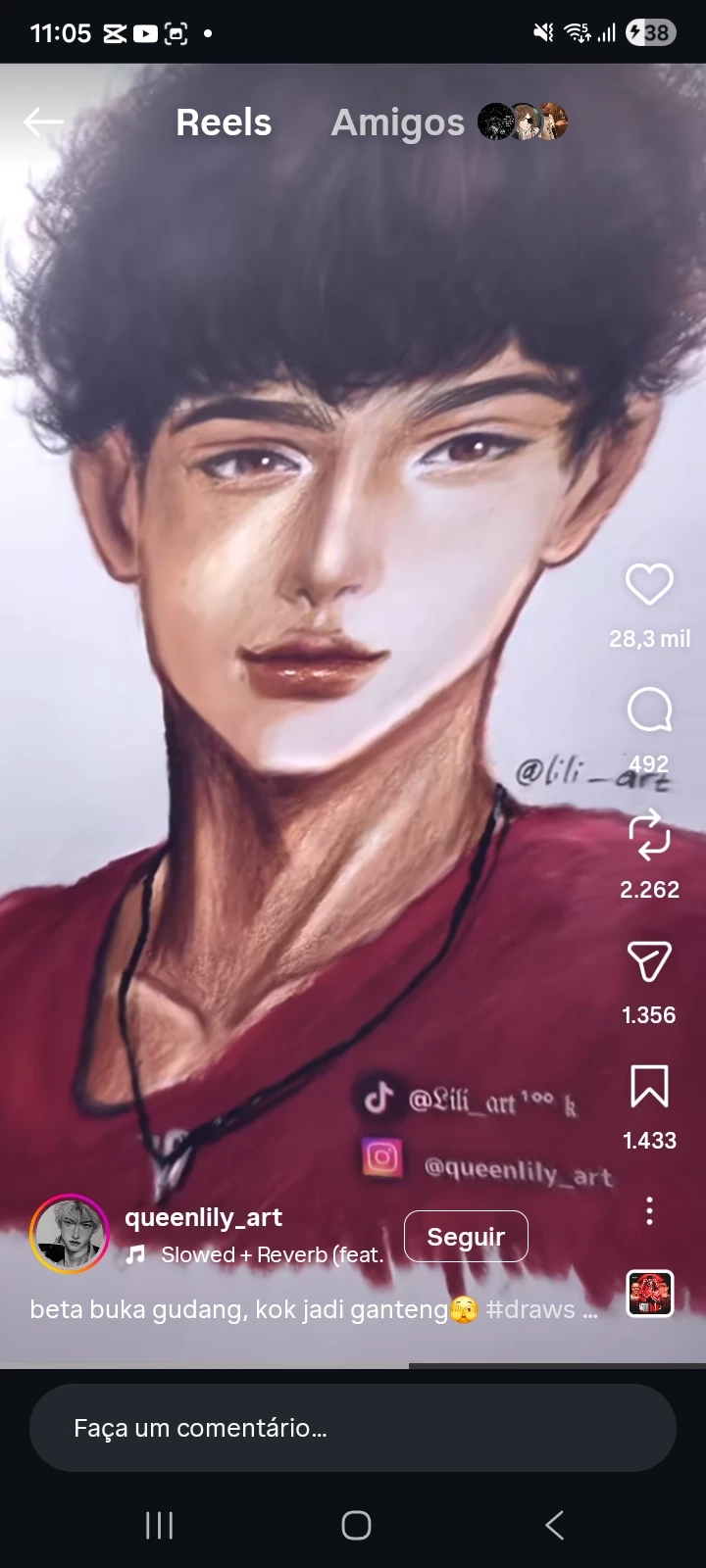Save the reel with the bookmark icon
Screen dimensions: 706x1568
click(x=649, y=1087)
